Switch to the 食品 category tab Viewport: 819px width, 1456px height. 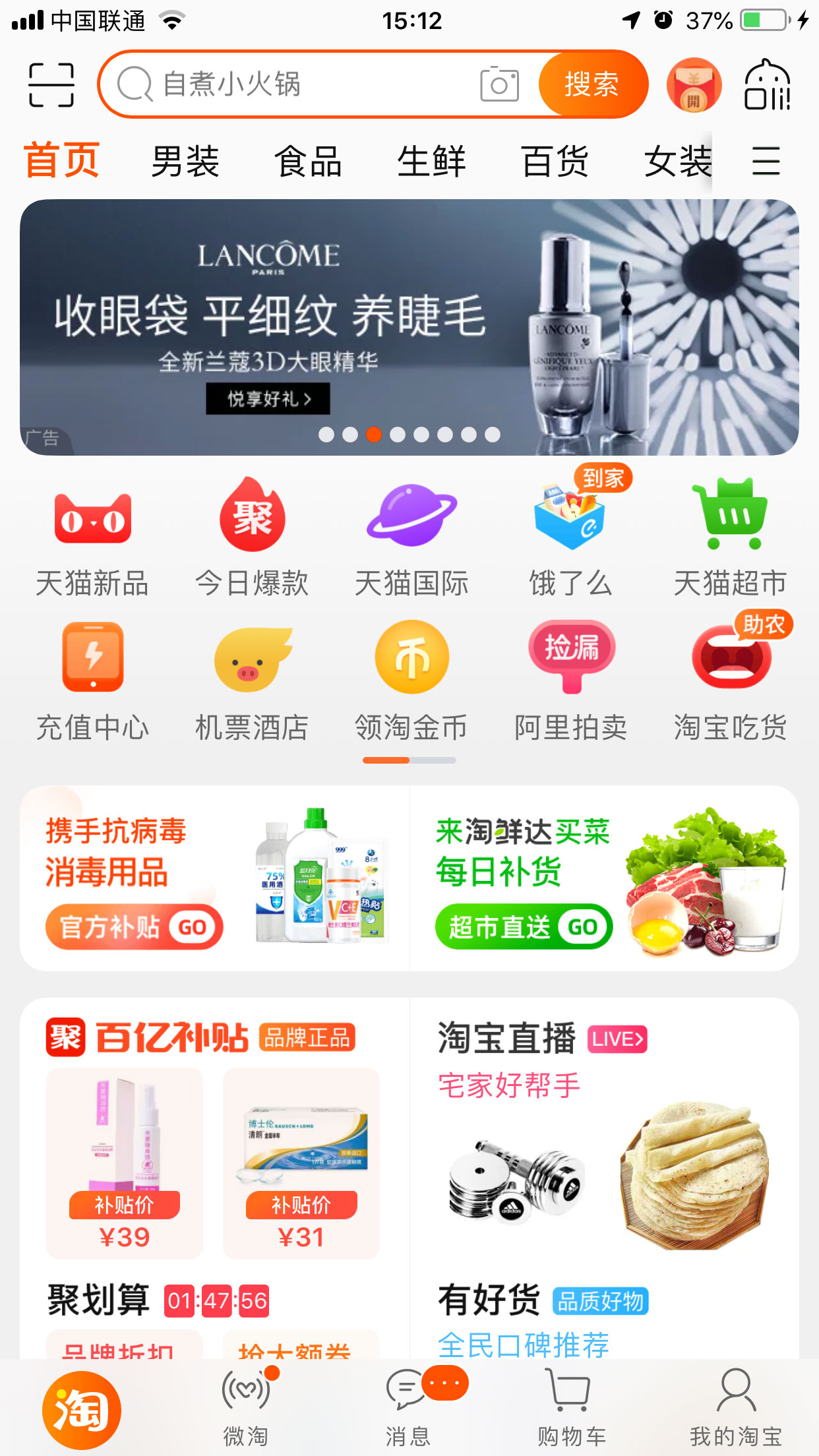click(309, 160)
